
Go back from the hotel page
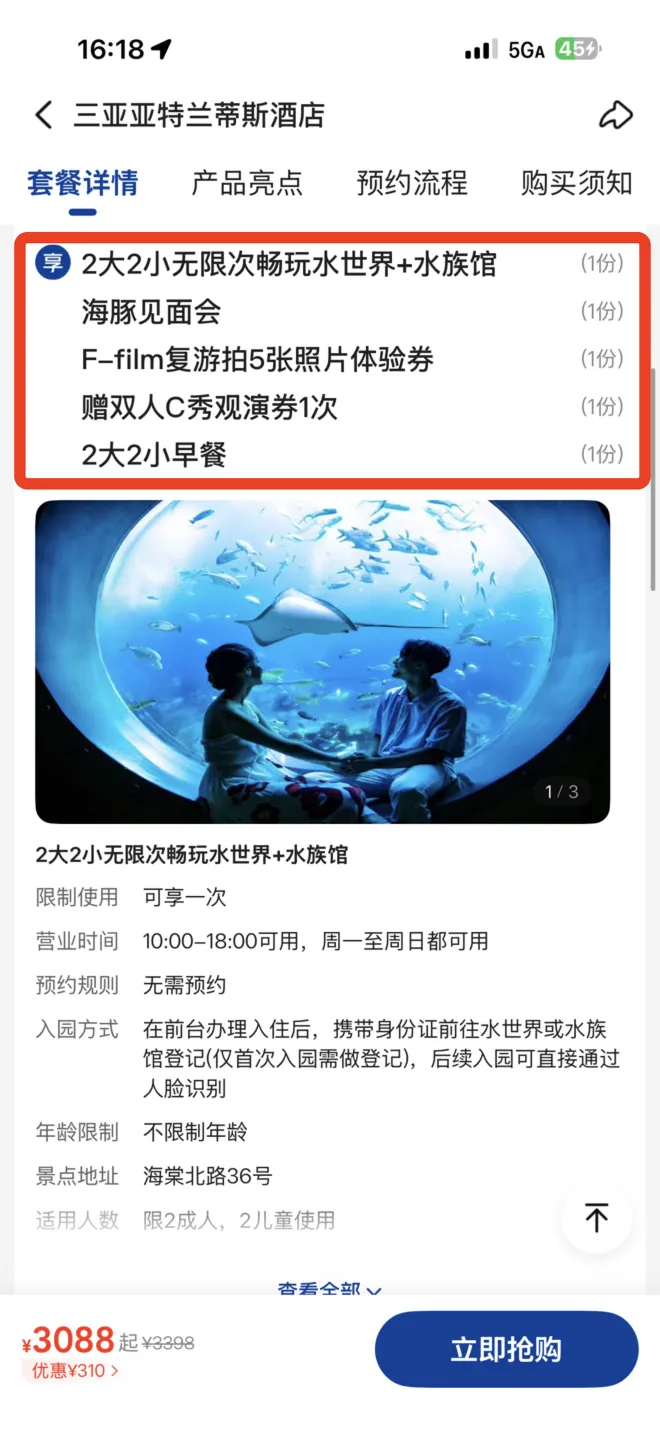(44, 115)
